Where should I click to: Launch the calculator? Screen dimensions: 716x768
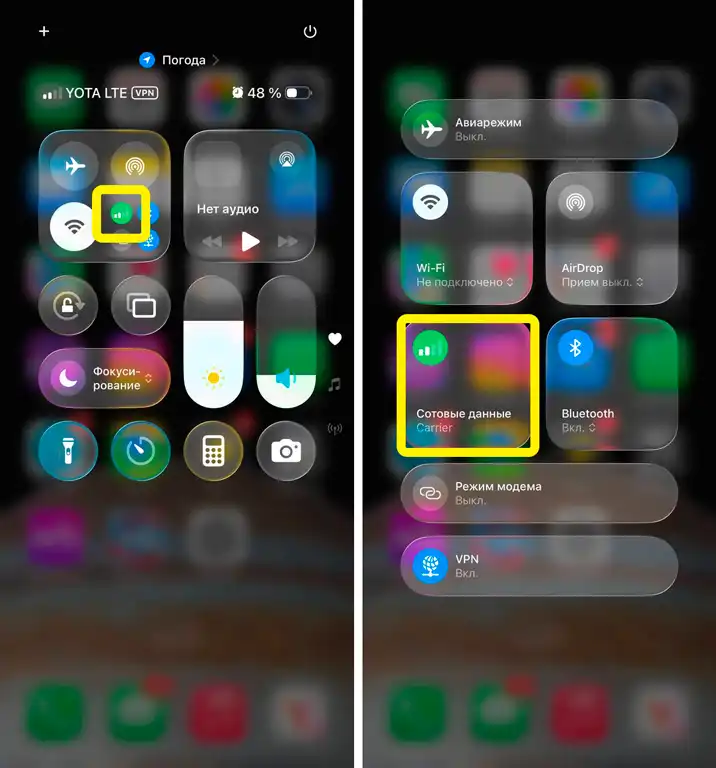(213, 451)
